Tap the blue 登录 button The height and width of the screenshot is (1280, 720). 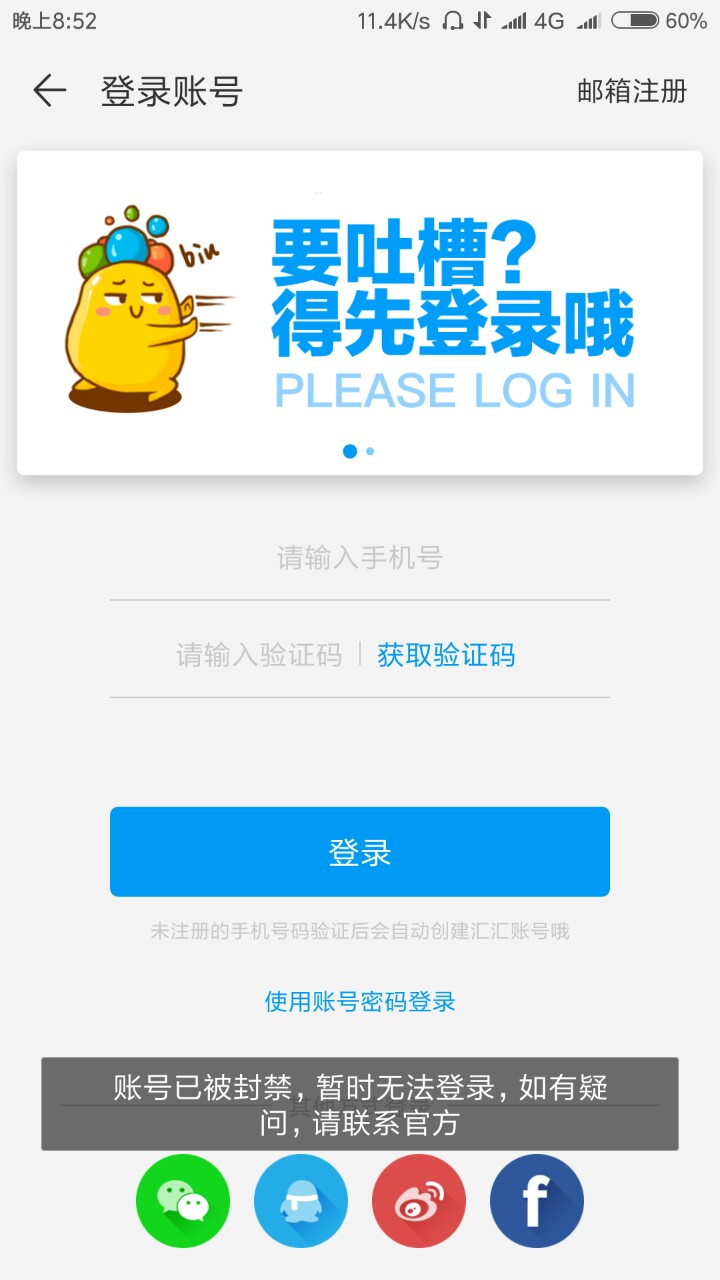360,852
